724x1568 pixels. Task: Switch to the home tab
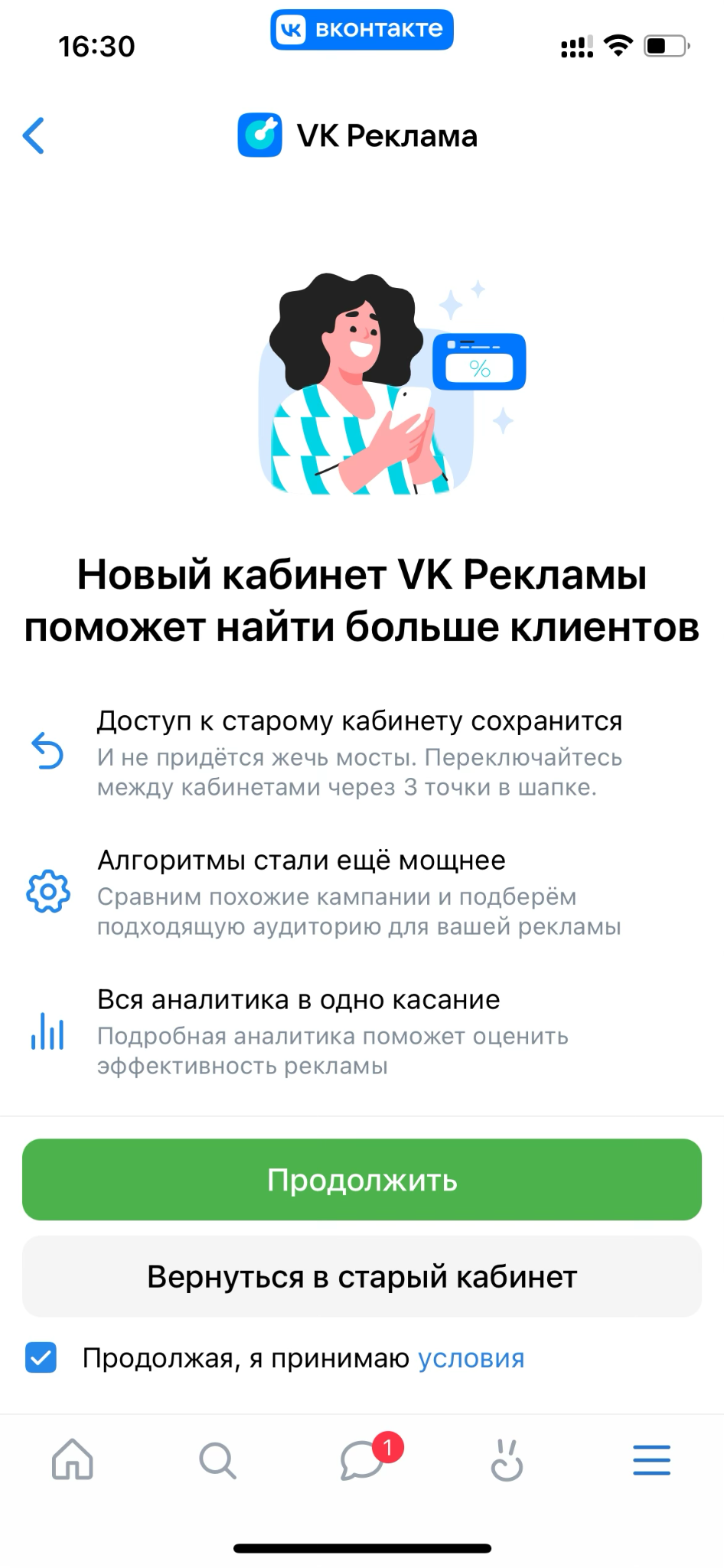tap(73, 1459)
